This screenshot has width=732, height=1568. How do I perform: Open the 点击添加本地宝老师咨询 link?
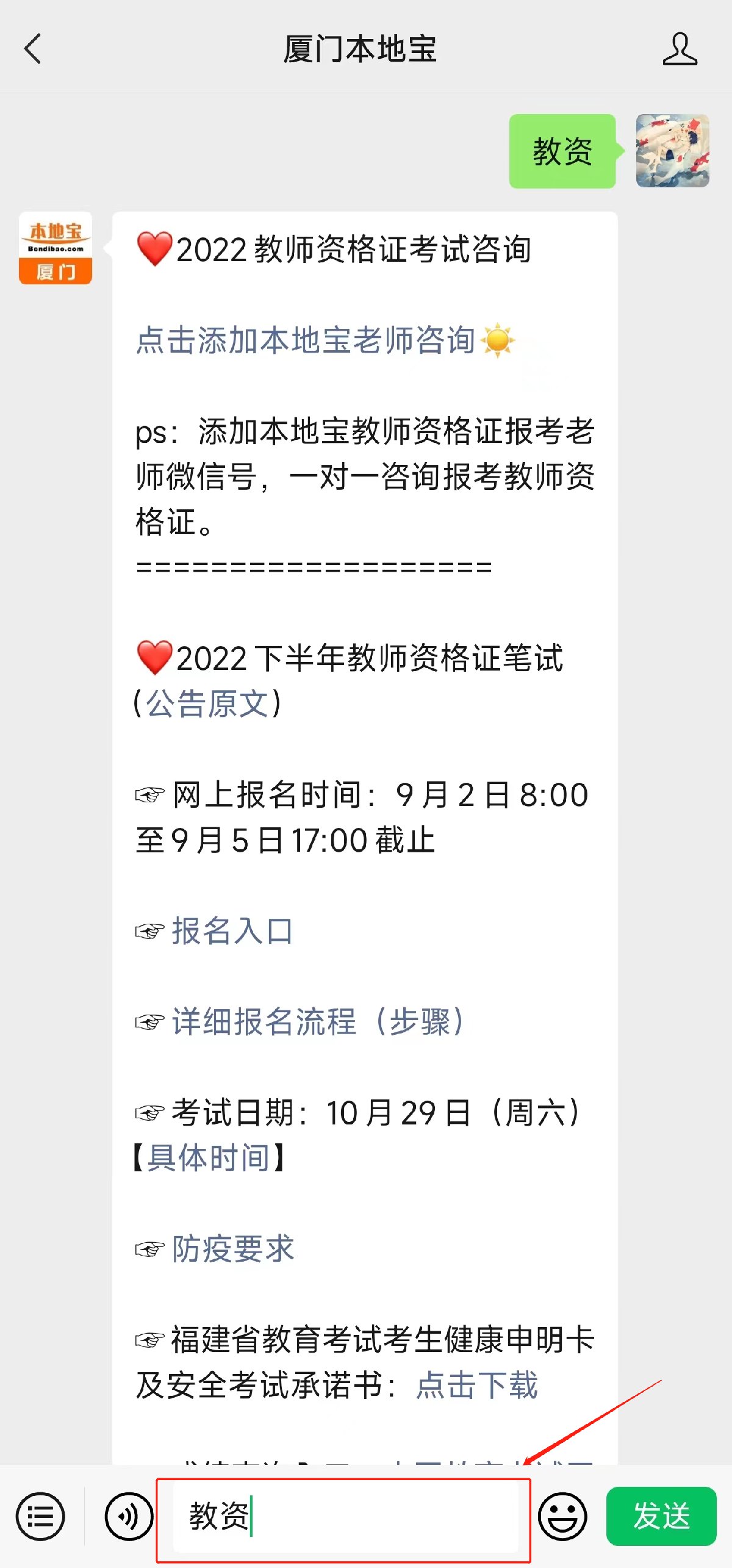[x=305, y=340]
